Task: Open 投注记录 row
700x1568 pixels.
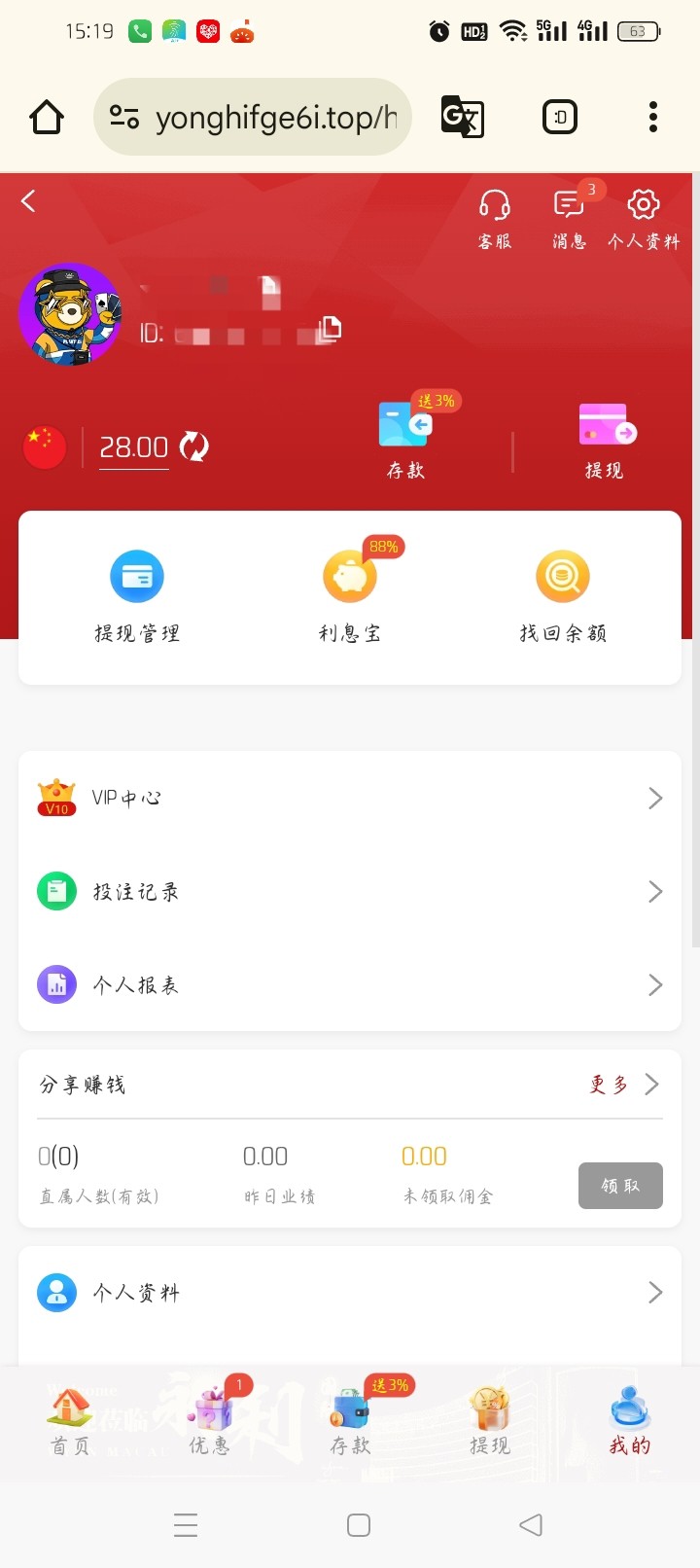Action: [x=350, y=891]
